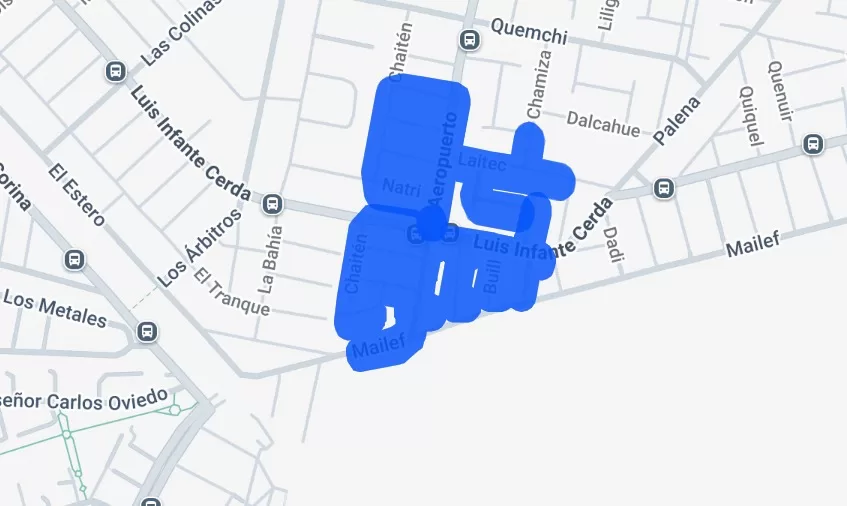
Task: Tap the bus stop by La Bahía
Action: coord(271,204)
